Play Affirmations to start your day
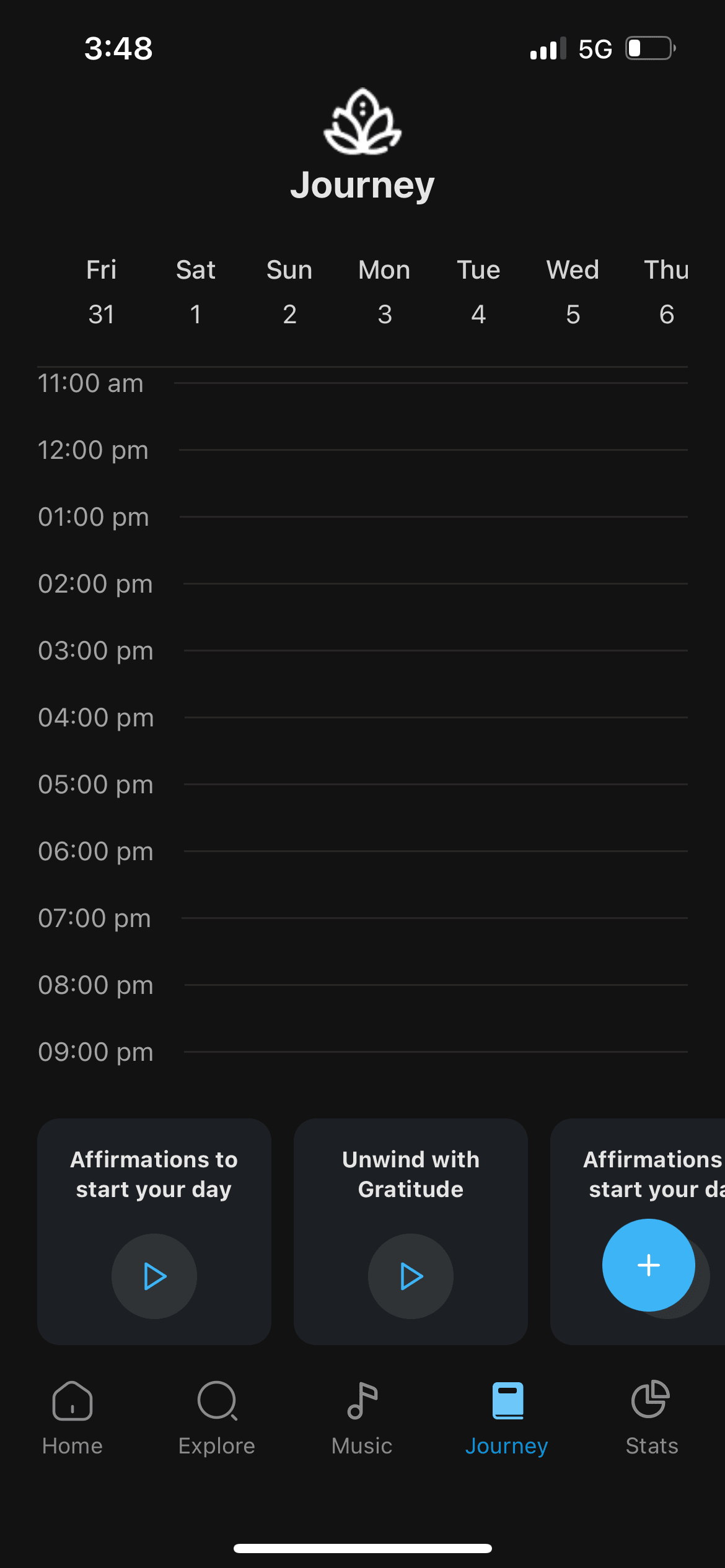Screen dimensions: 725x1568 (x=154, y=1276)
